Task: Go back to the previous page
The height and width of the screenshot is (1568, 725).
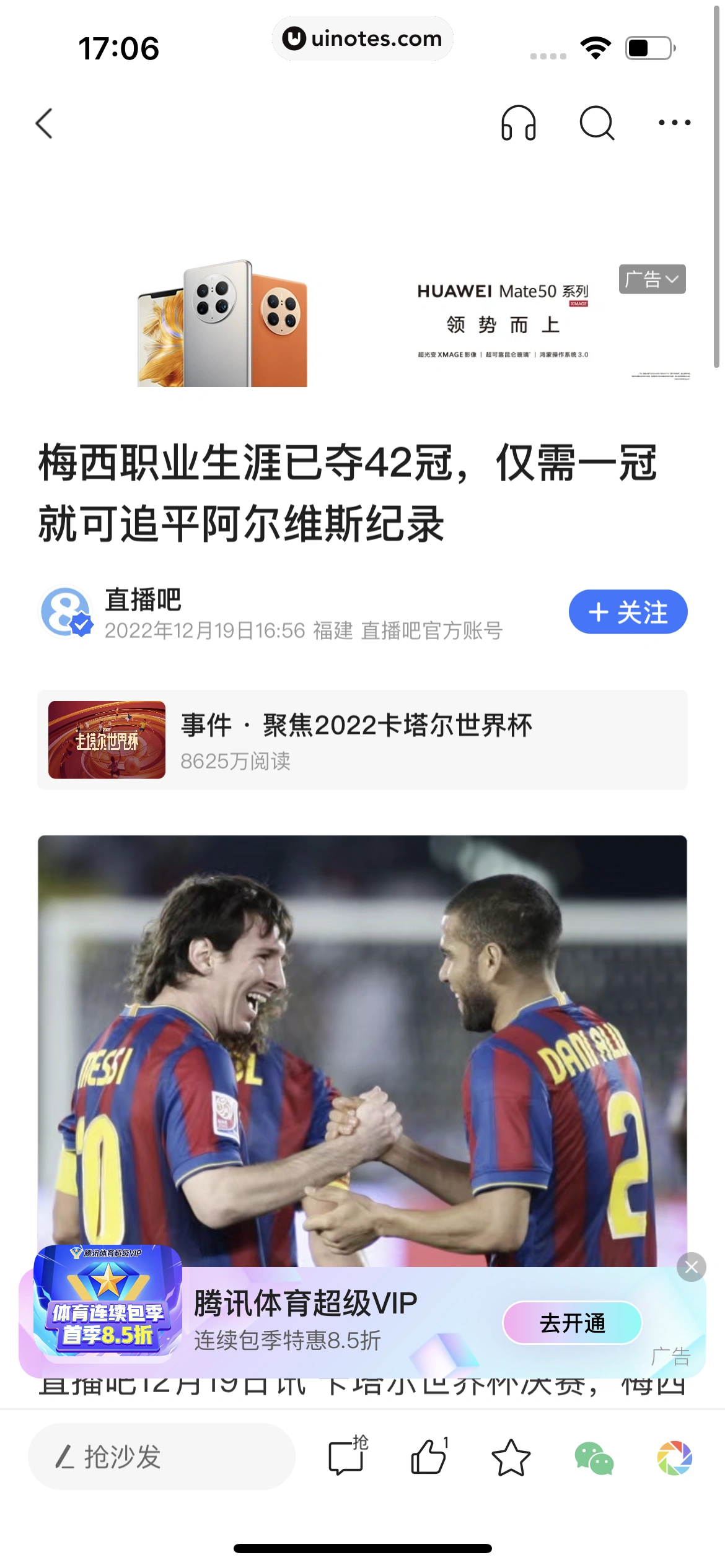Action: 45,123
